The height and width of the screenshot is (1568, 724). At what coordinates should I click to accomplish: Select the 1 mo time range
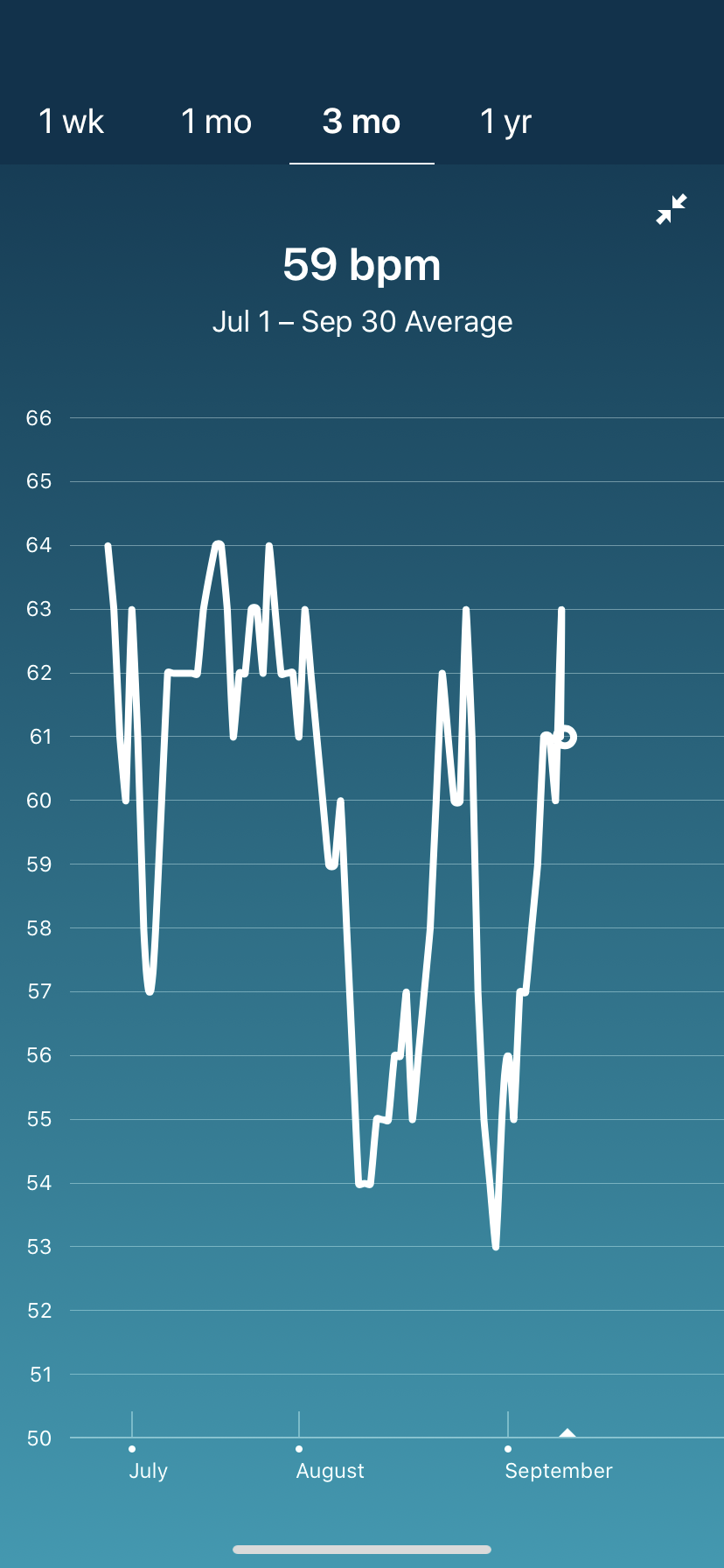click(216, 122)
